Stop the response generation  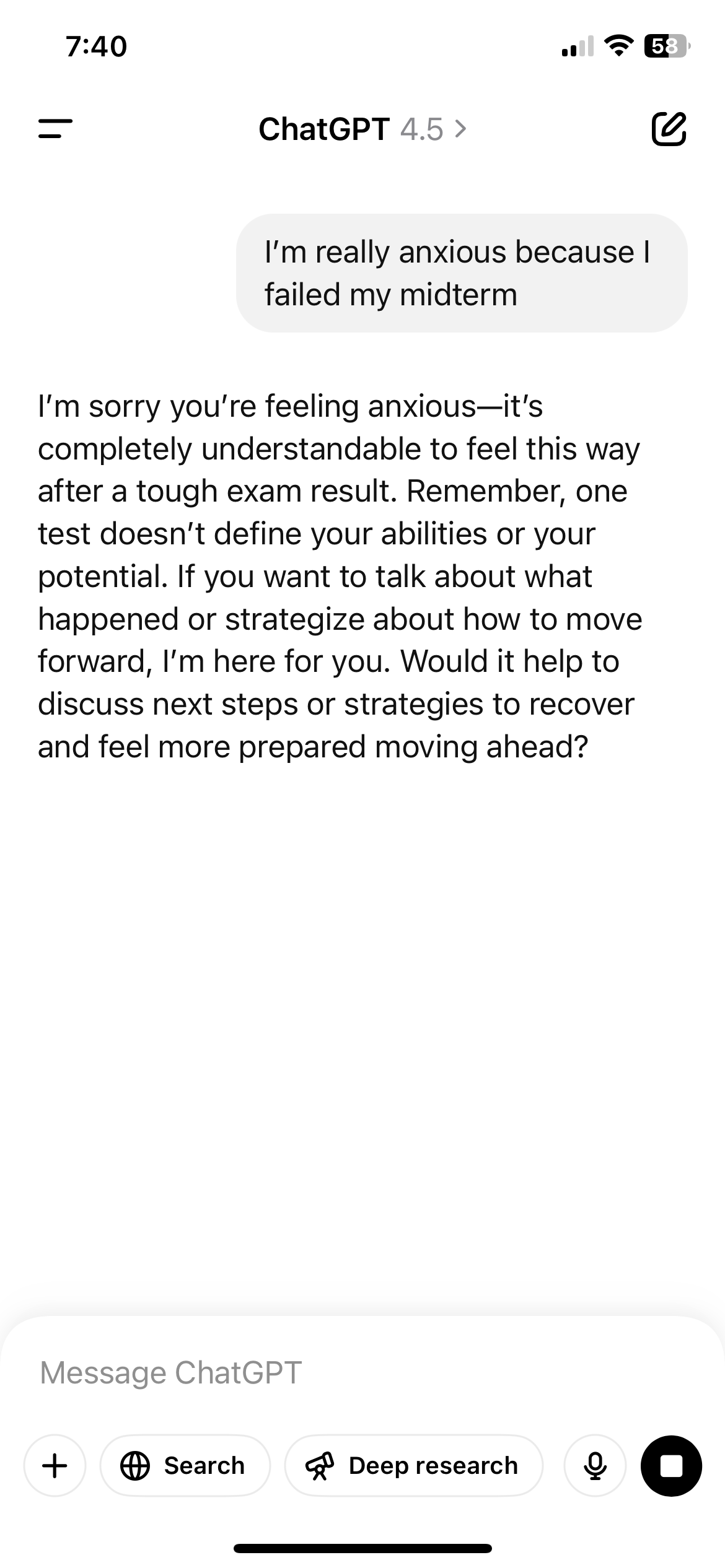[x=671, y=1465]
